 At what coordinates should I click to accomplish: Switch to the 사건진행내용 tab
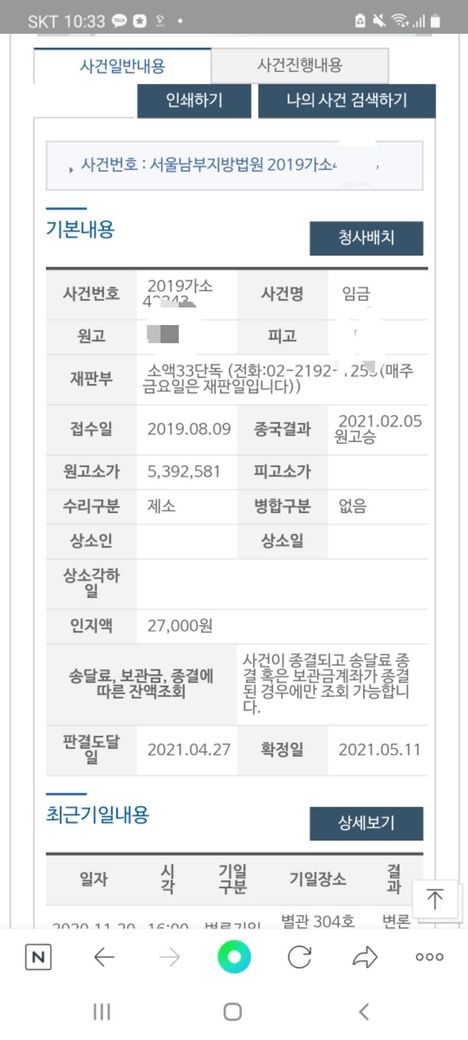tap(300, 66)
